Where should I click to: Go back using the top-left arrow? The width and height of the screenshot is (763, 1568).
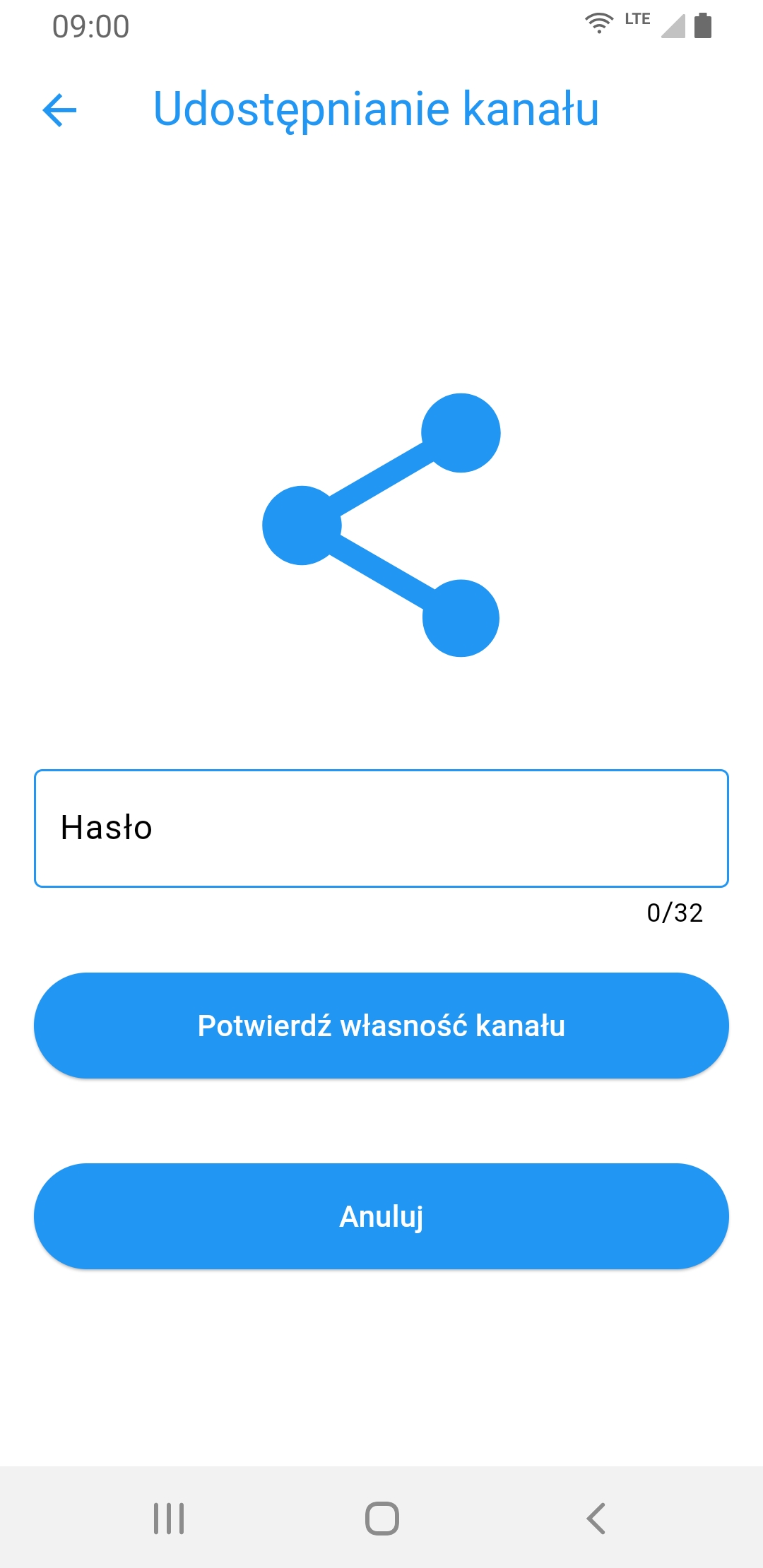(59, 110)
